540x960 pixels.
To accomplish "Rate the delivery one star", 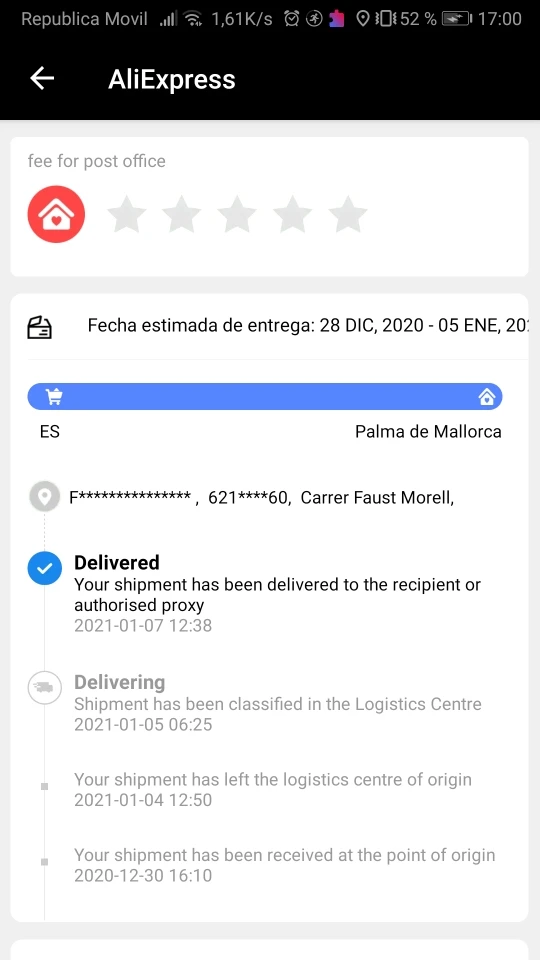I will [x=127, y=214].
